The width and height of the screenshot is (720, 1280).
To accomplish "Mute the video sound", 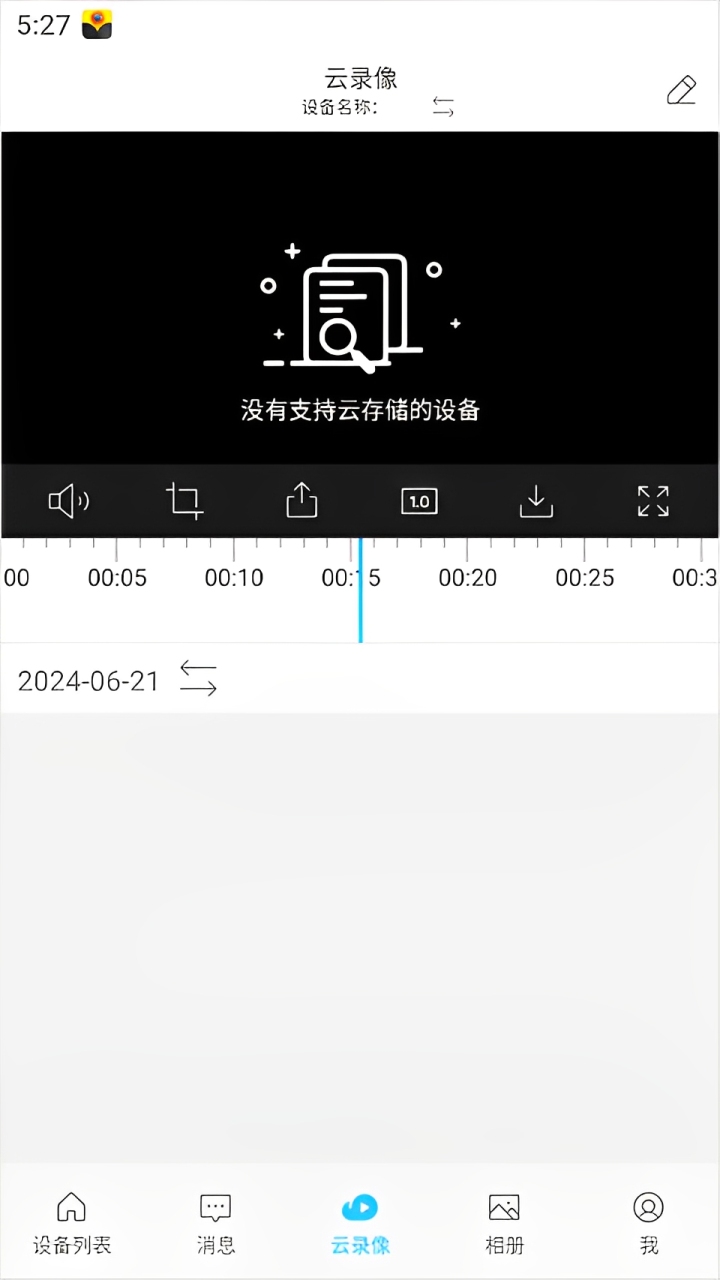I will pos(68,501).
